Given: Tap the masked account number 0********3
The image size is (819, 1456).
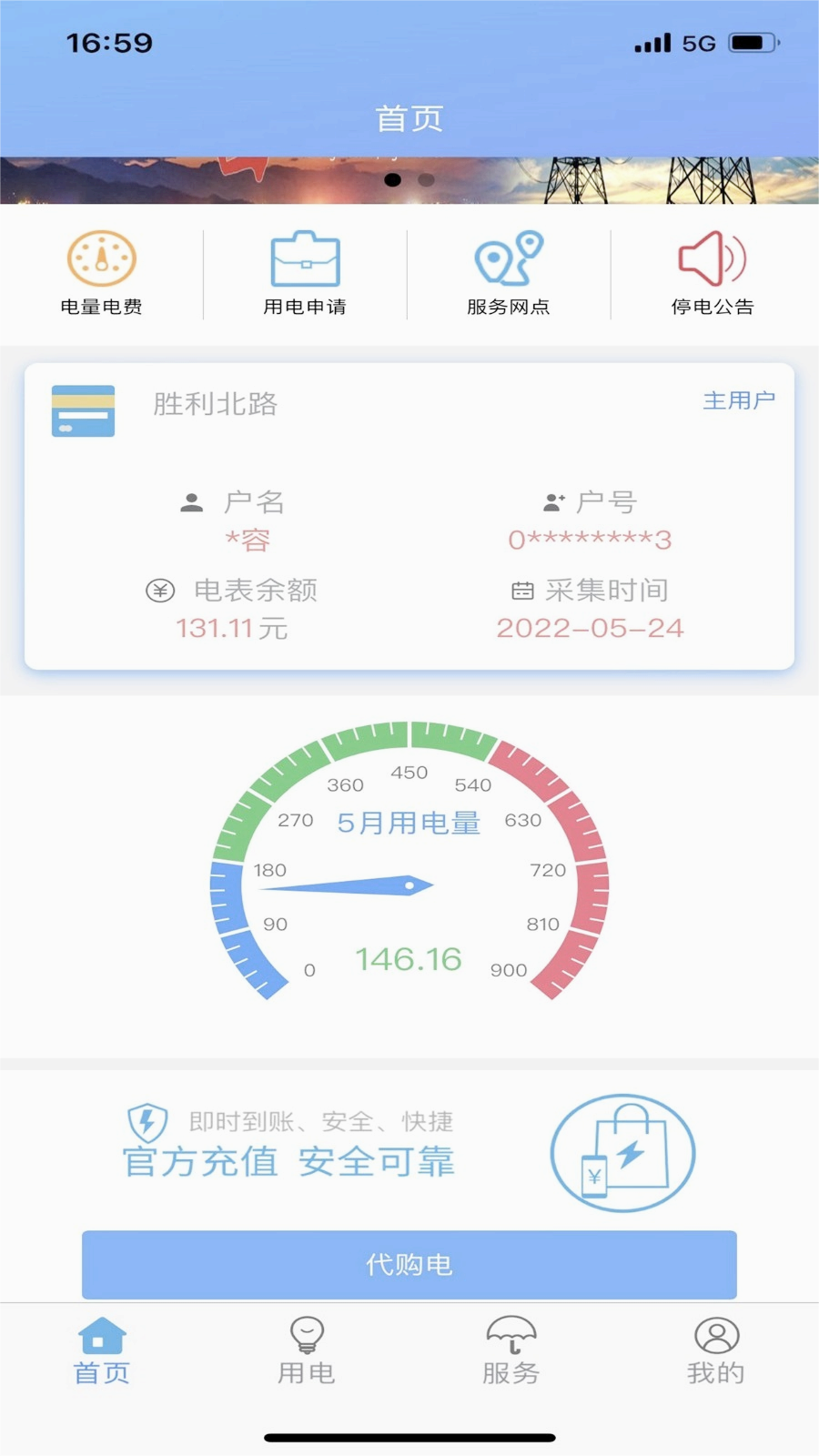Looking at the screenshot, I should (590, 540).
